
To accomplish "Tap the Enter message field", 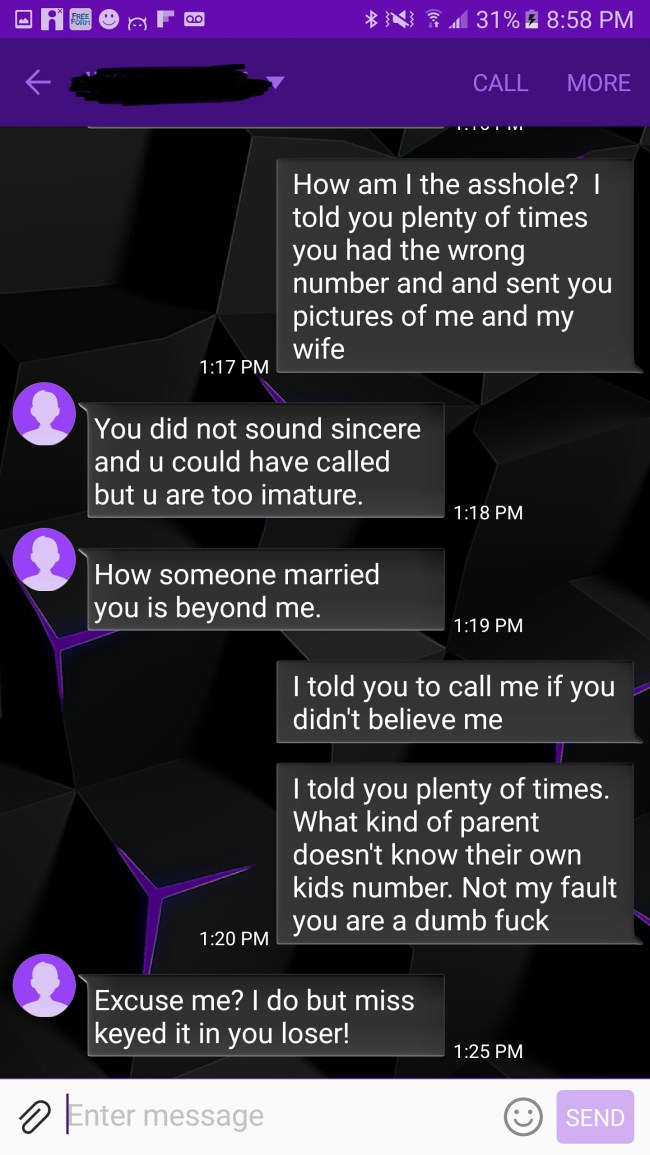I will pyautogui.click(x=280, y=1116).
